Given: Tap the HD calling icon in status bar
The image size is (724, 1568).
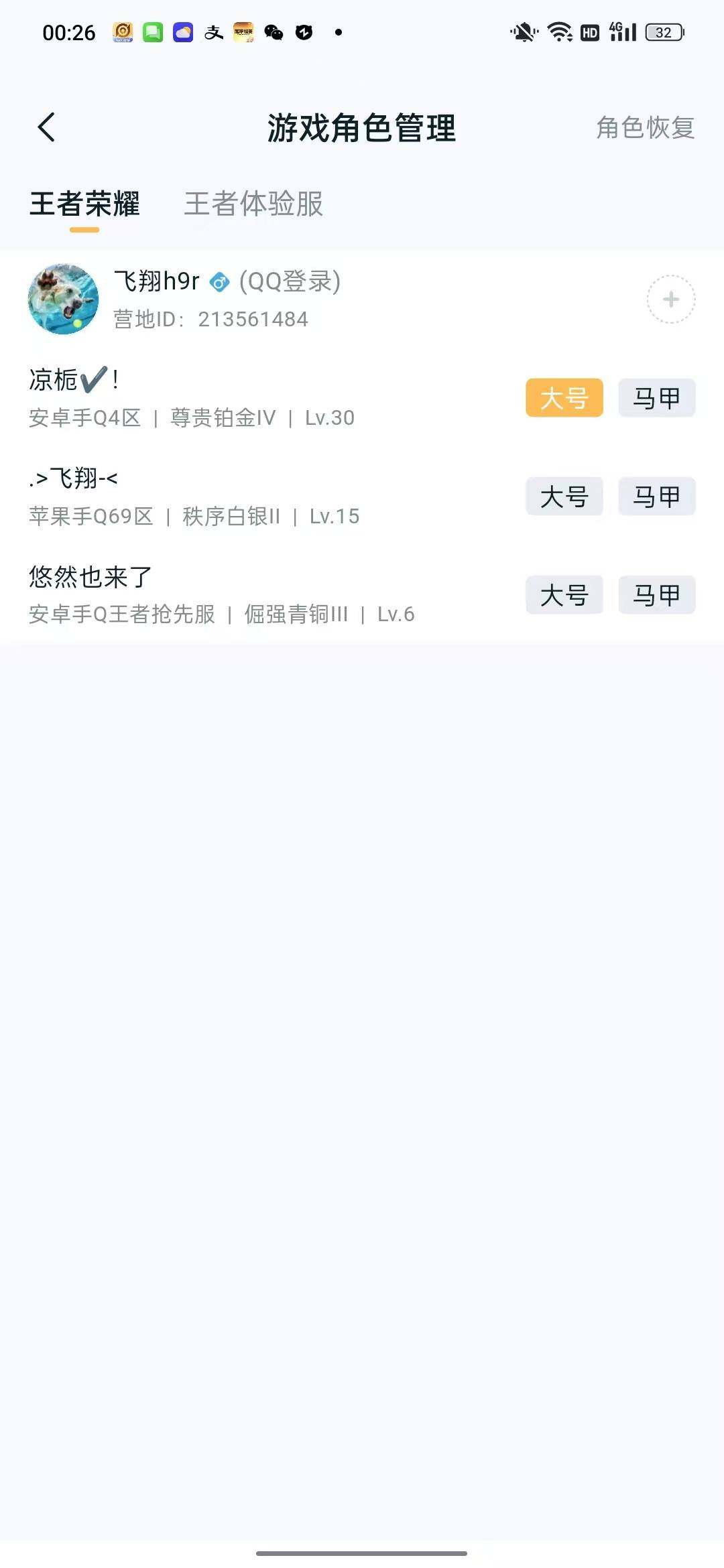Looking at the screenshot, I should 589,31.
